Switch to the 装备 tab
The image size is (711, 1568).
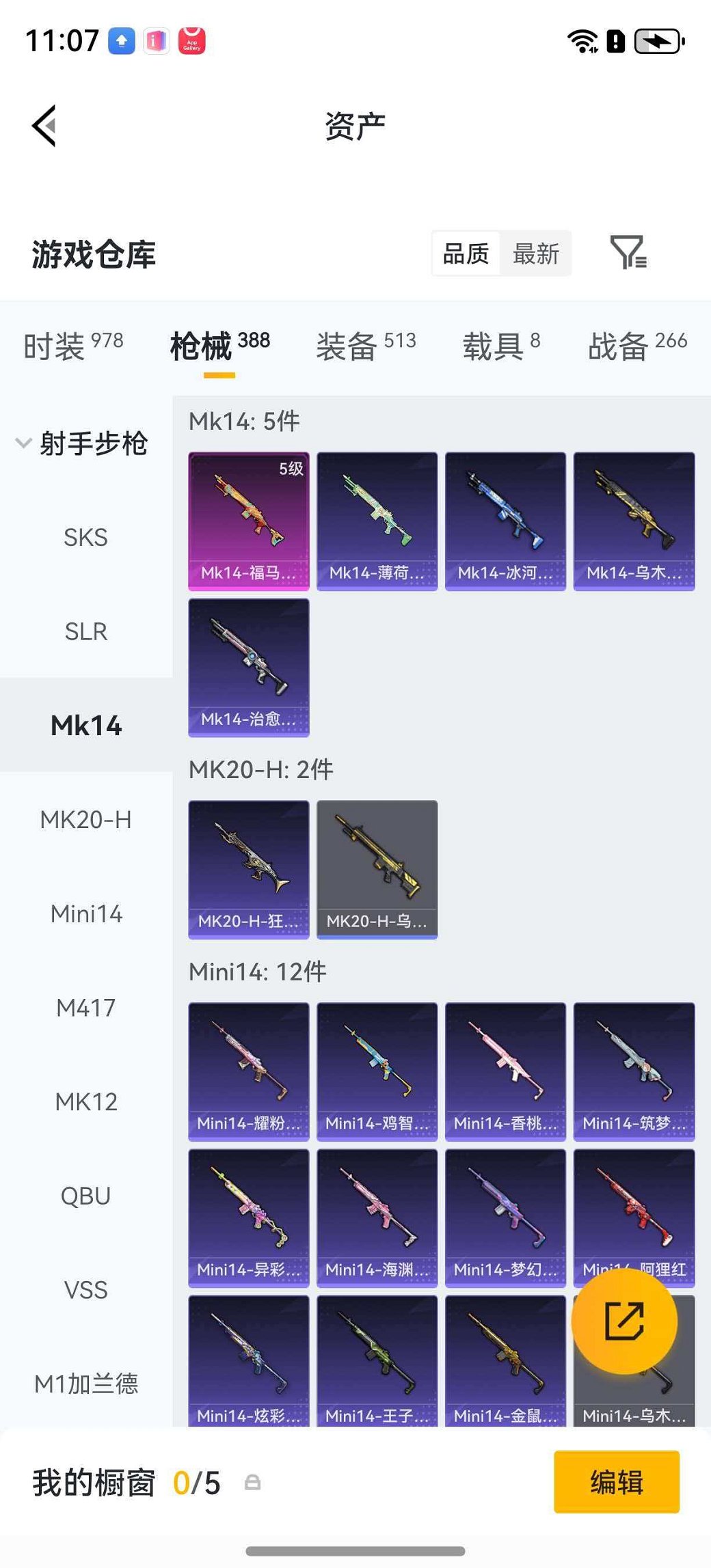[366, 345]
